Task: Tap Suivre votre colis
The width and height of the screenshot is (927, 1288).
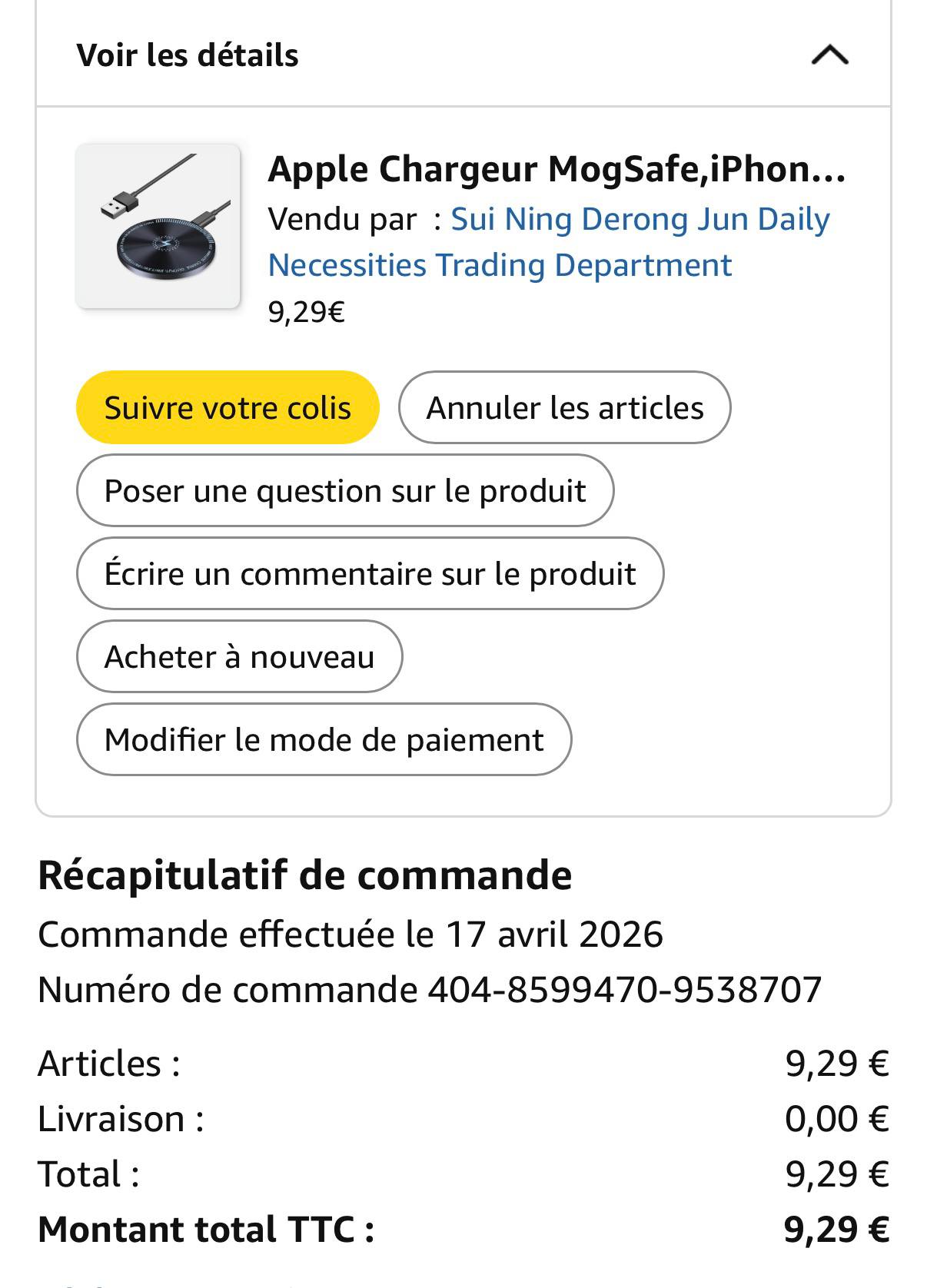Action: 228,407
